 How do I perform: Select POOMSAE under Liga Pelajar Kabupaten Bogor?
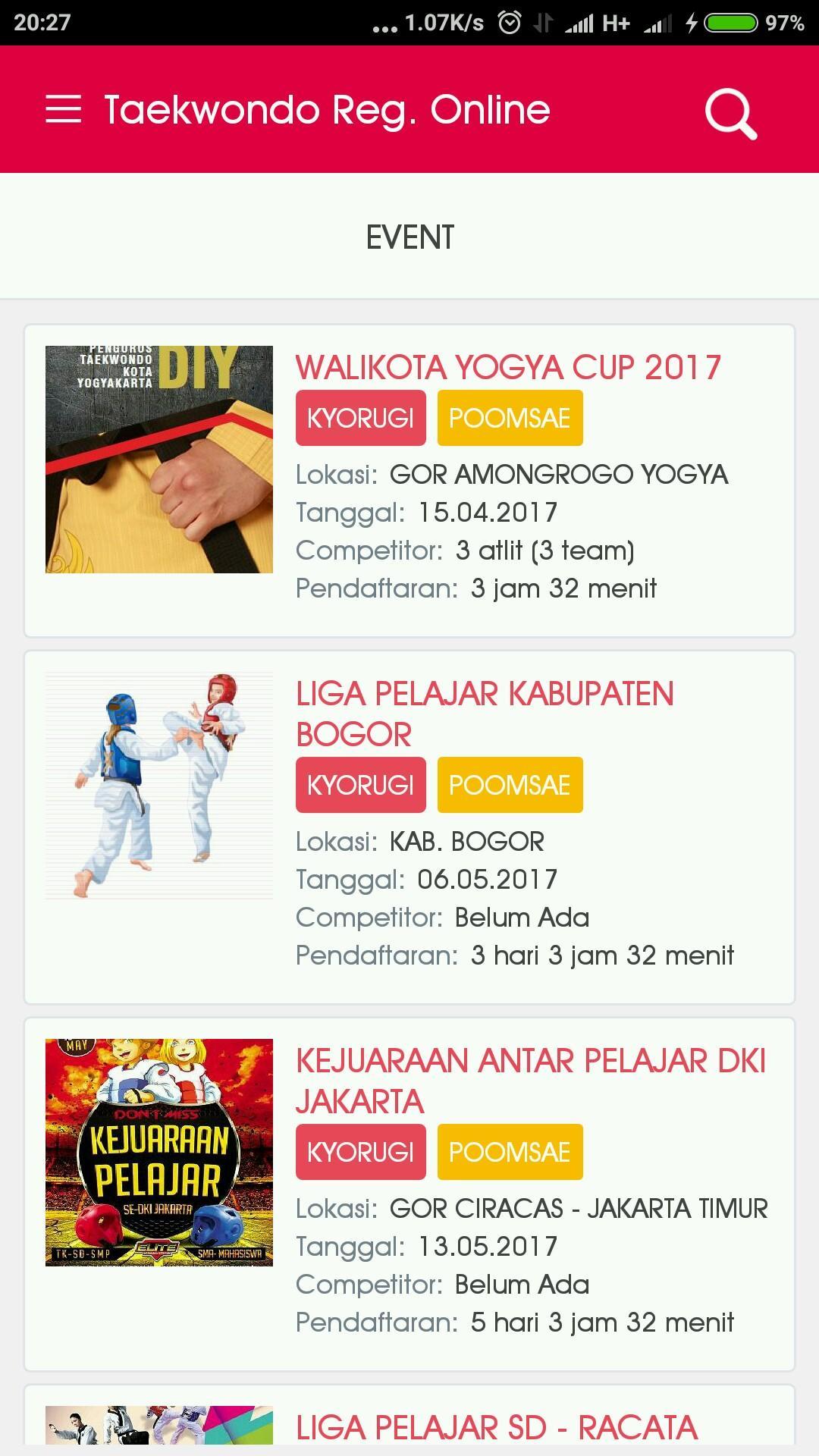tap(510, 785)
